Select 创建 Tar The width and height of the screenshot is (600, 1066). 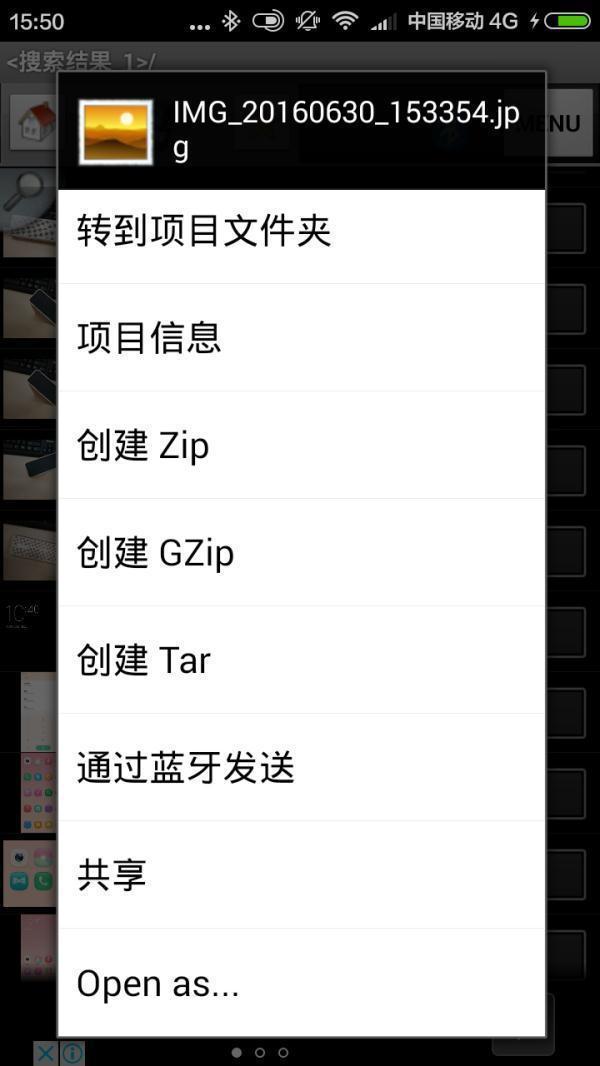(300, 660)
